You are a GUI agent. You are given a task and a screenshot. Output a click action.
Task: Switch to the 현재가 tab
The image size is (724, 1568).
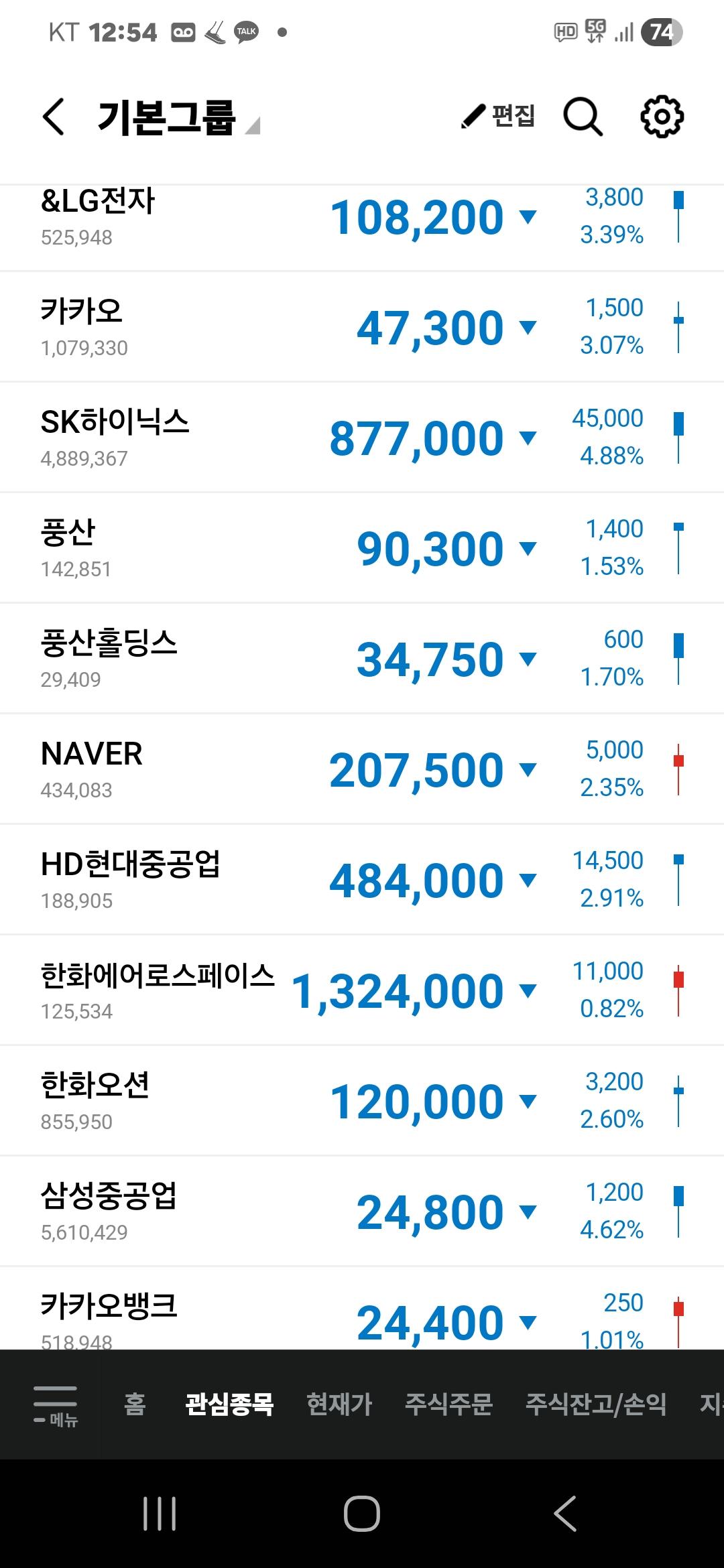[339, 1404]
